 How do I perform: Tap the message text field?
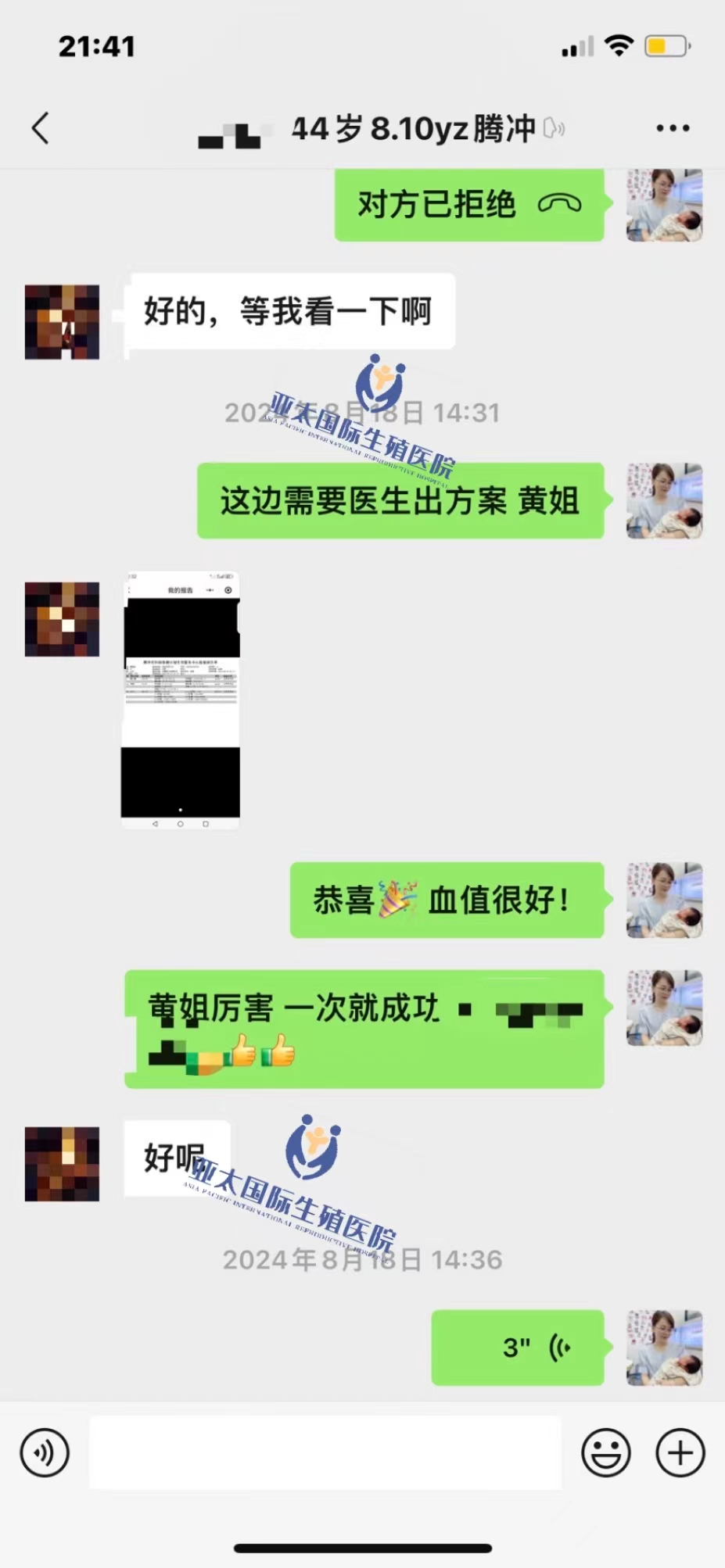click(x=325, y=1453)
